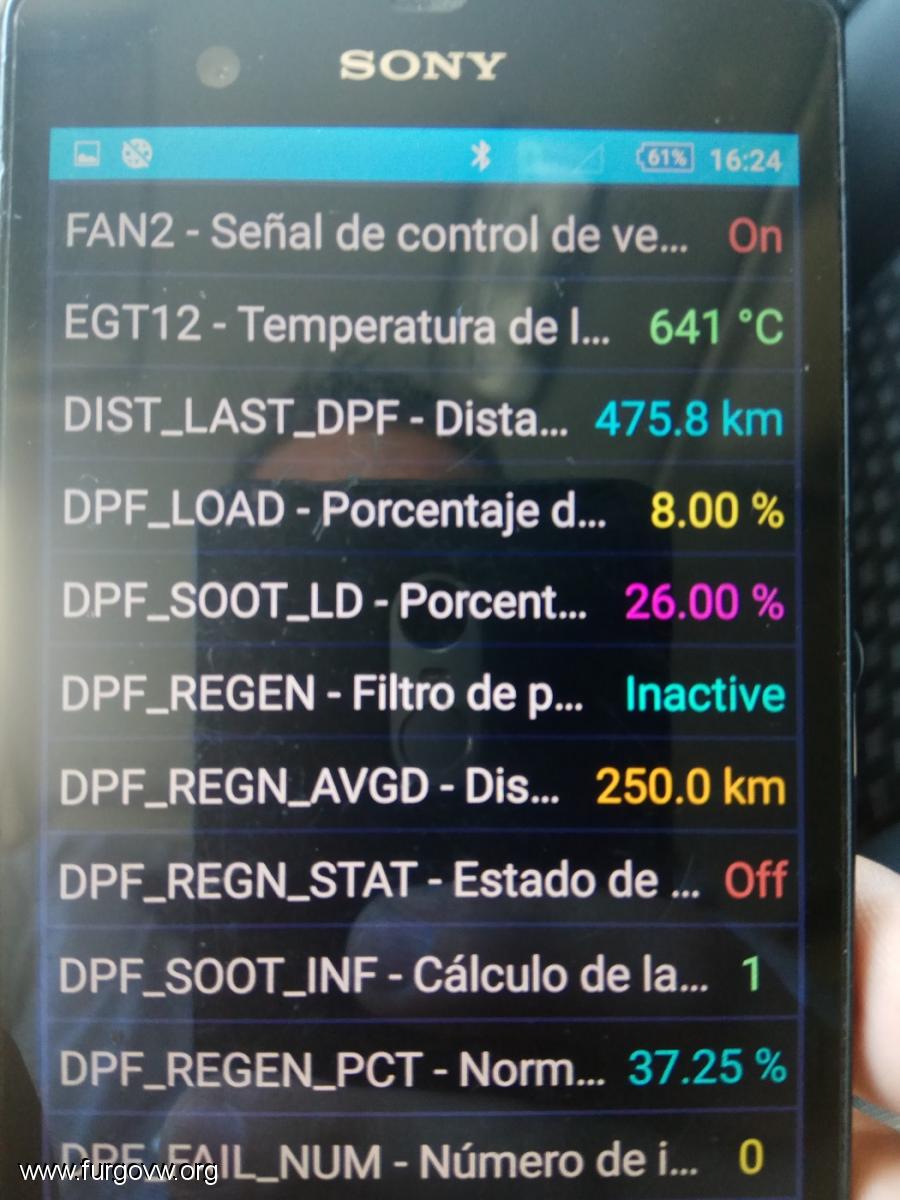Select the DPF_REGEN Inactive row
The image size is (900, 1200).
point(420,694)
